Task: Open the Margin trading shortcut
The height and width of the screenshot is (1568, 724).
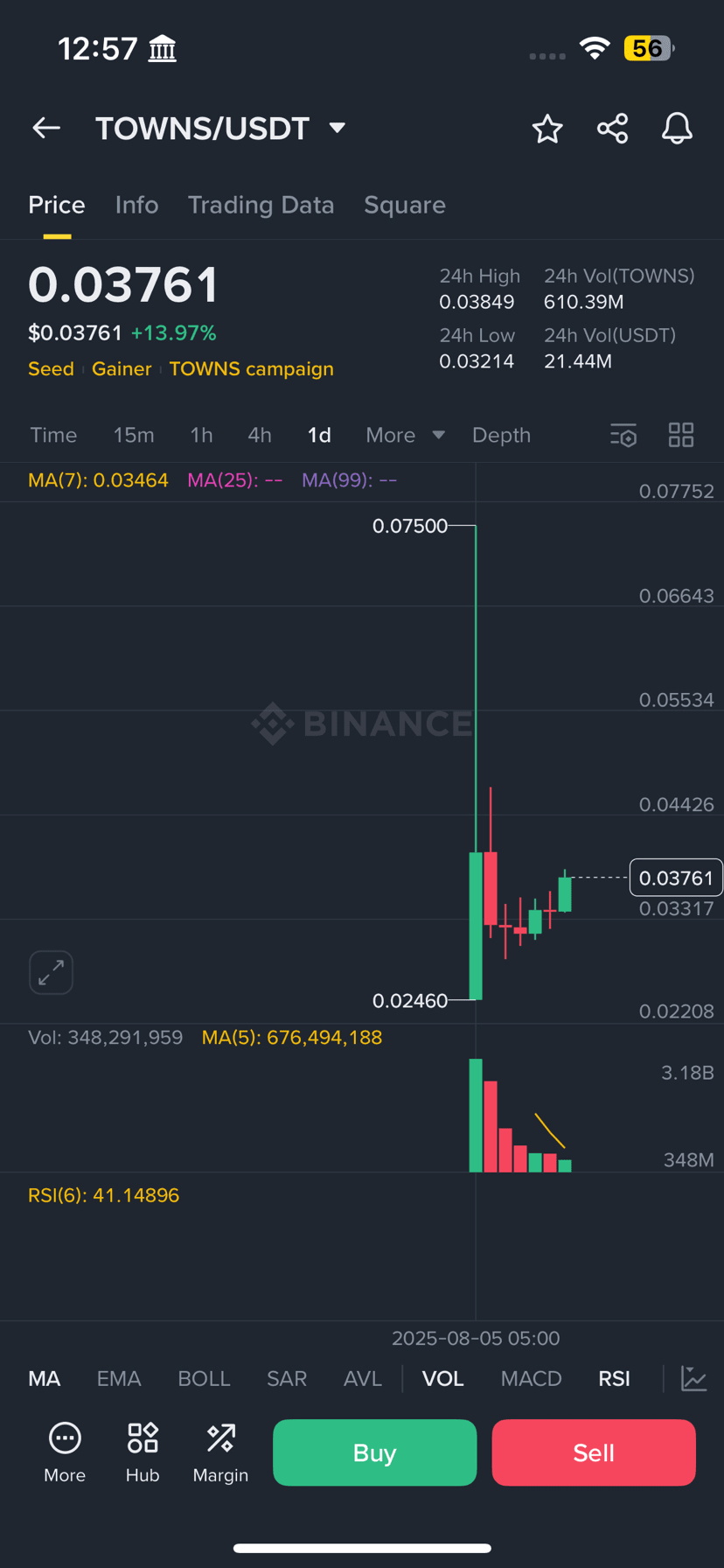Action: tap(220, 1452)
